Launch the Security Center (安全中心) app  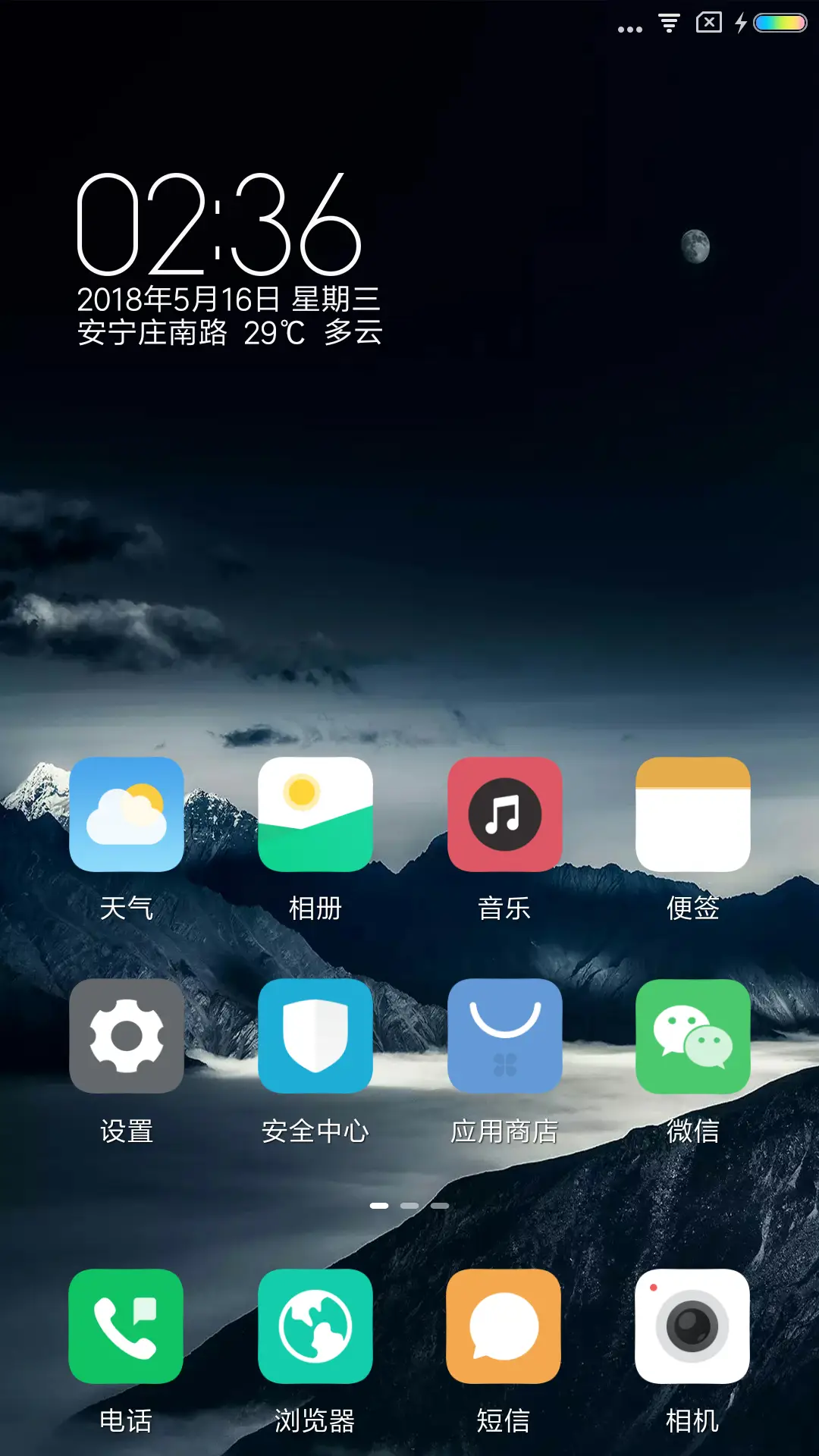[x=315, y=1037]
